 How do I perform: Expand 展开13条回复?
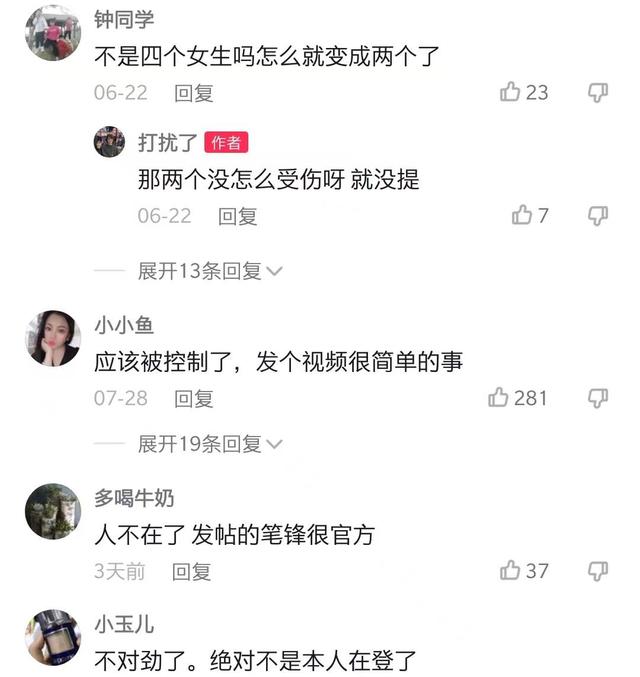tap(210, 271)
